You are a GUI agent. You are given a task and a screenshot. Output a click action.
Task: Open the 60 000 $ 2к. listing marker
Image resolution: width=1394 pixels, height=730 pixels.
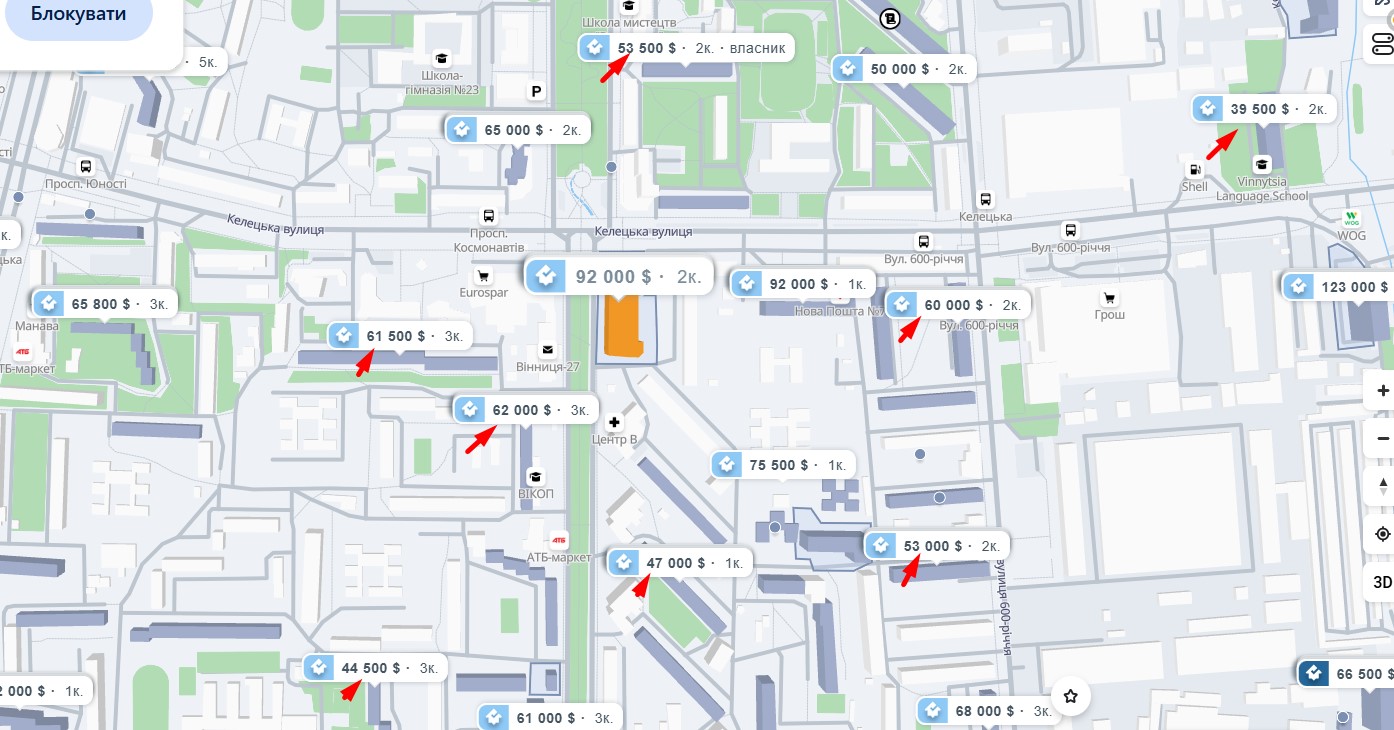pos(957,305)
